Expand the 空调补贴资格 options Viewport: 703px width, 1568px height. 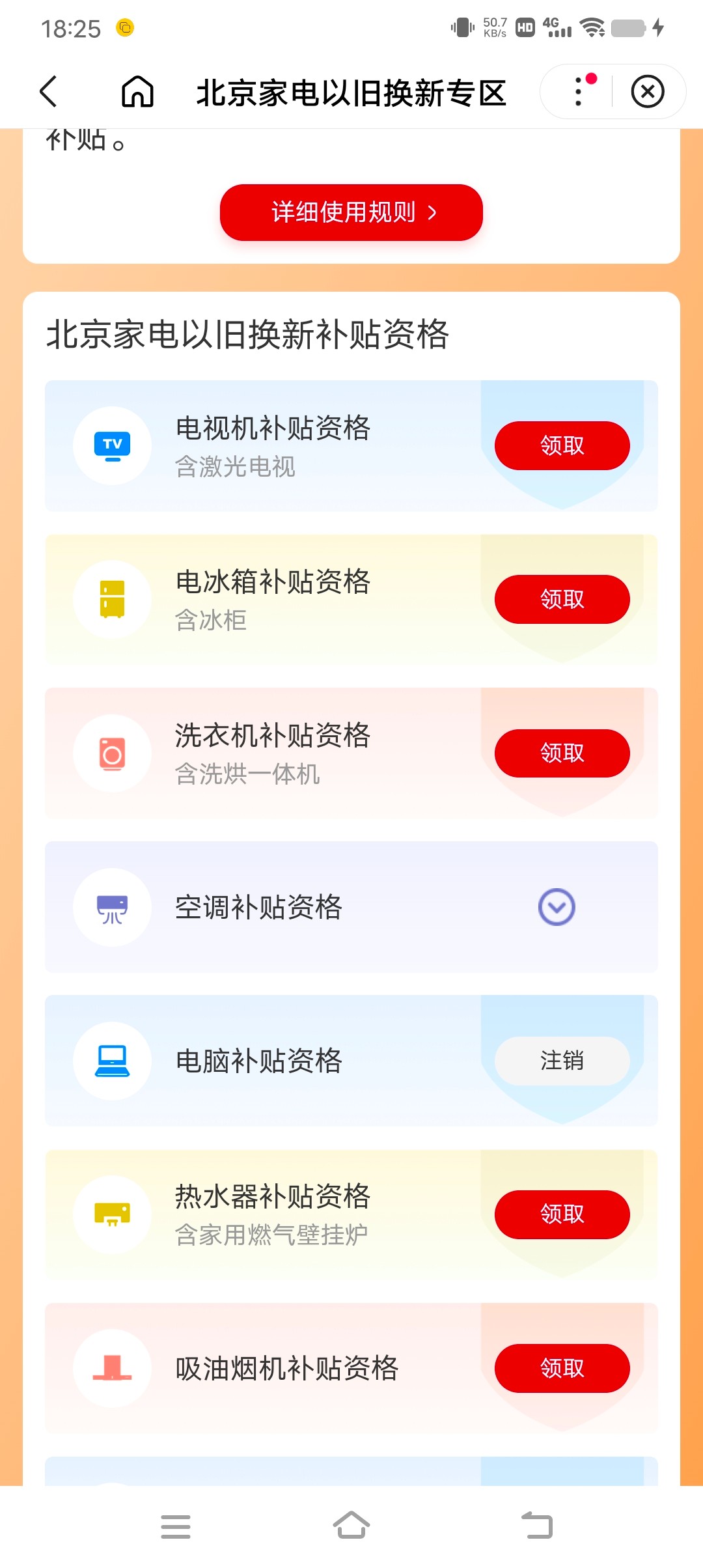557,907
